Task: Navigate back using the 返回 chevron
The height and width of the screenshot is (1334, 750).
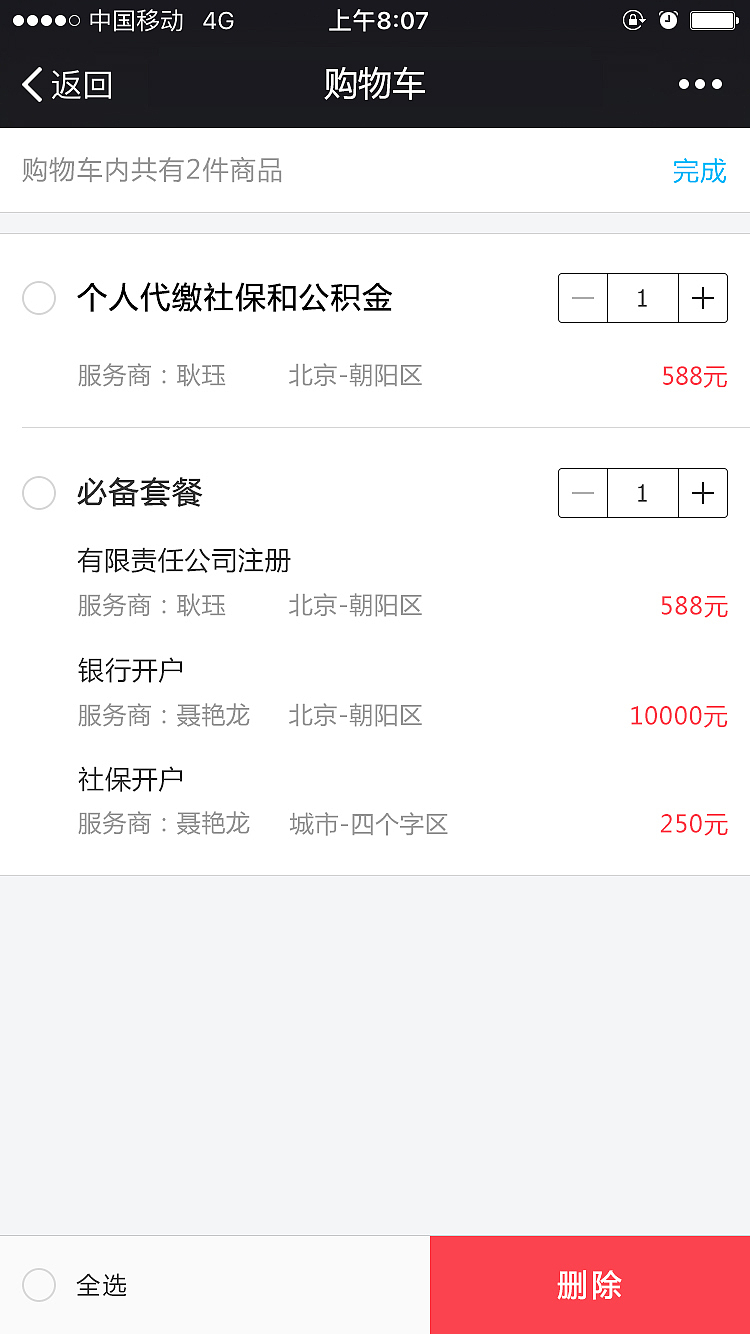Action: 60,85
